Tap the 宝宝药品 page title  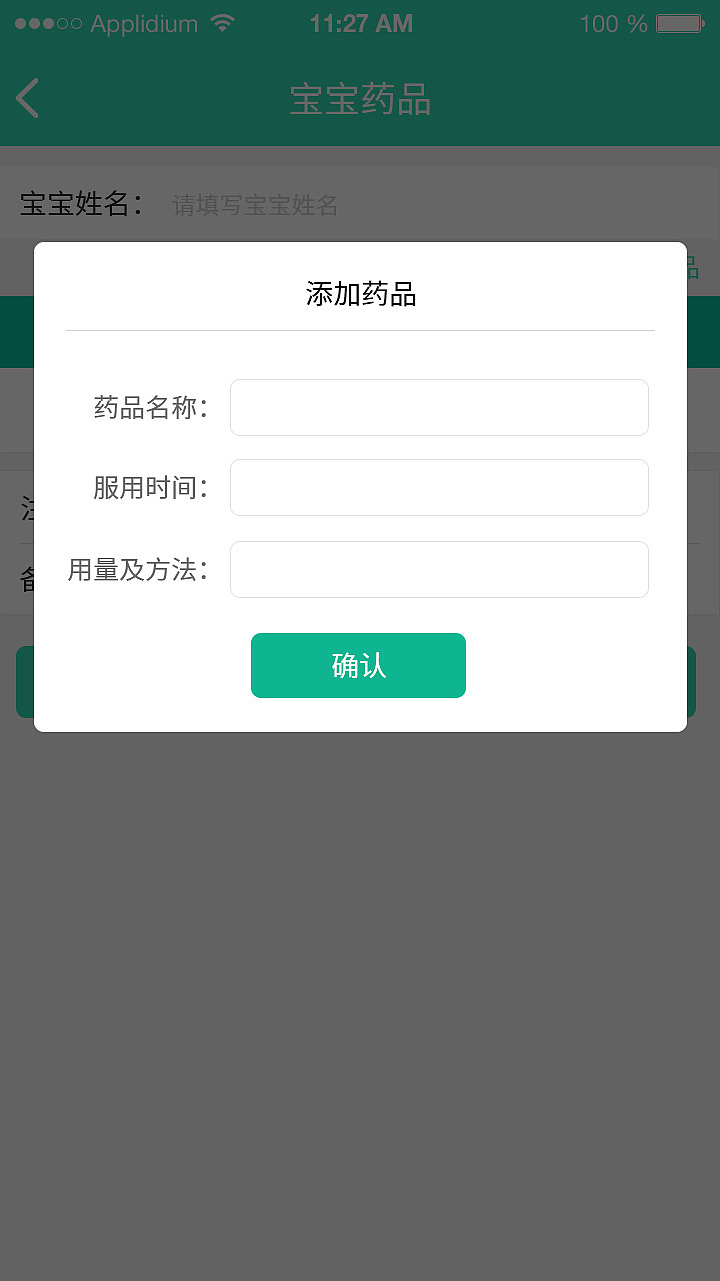(359, 99)
